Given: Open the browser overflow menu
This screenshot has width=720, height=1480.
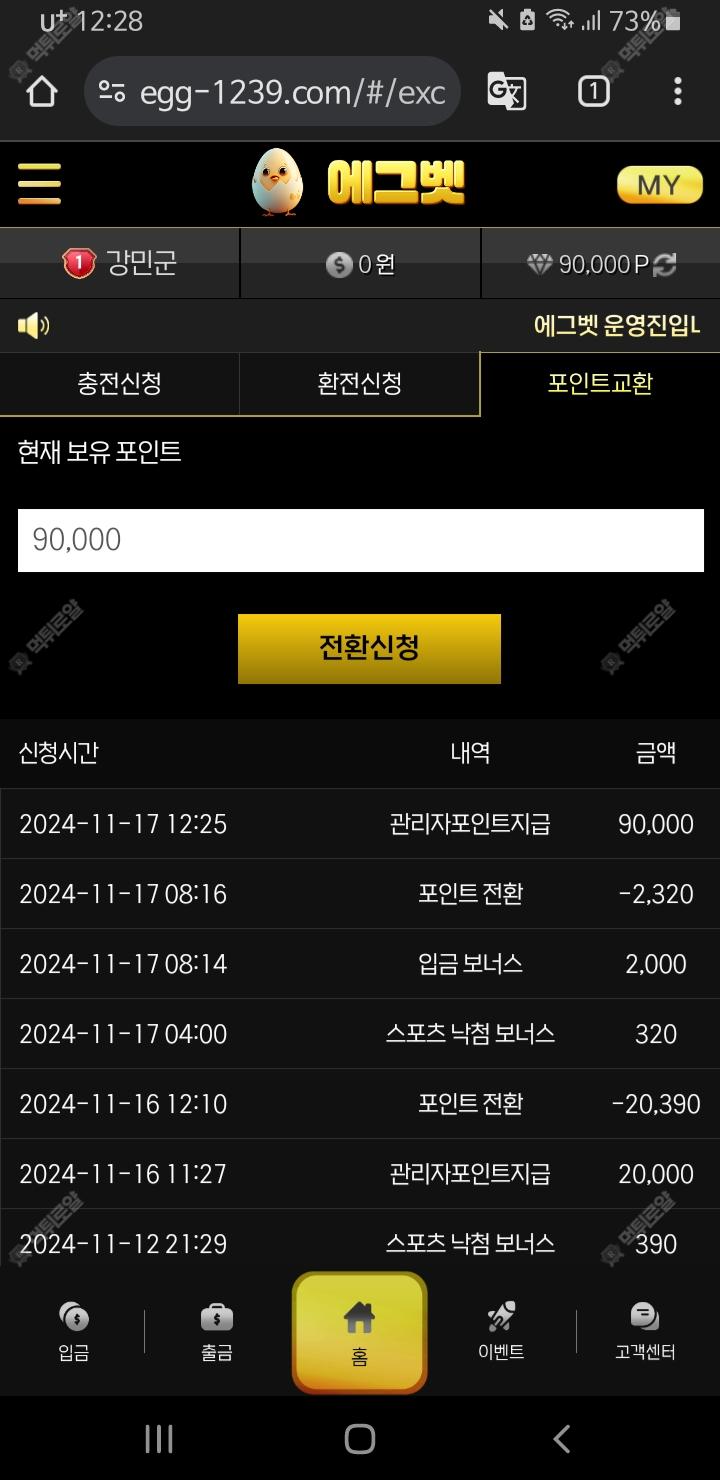Looking at the screenshot, I should (x=677, y=92).
